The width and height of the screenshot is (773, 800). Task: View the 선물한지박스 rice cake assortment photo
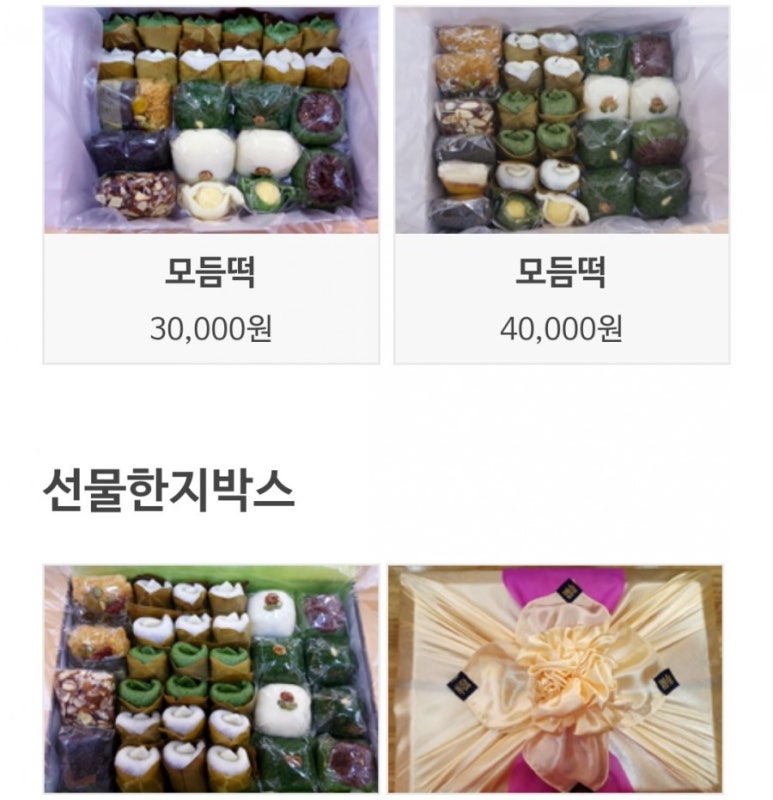(x=211, y=679)
